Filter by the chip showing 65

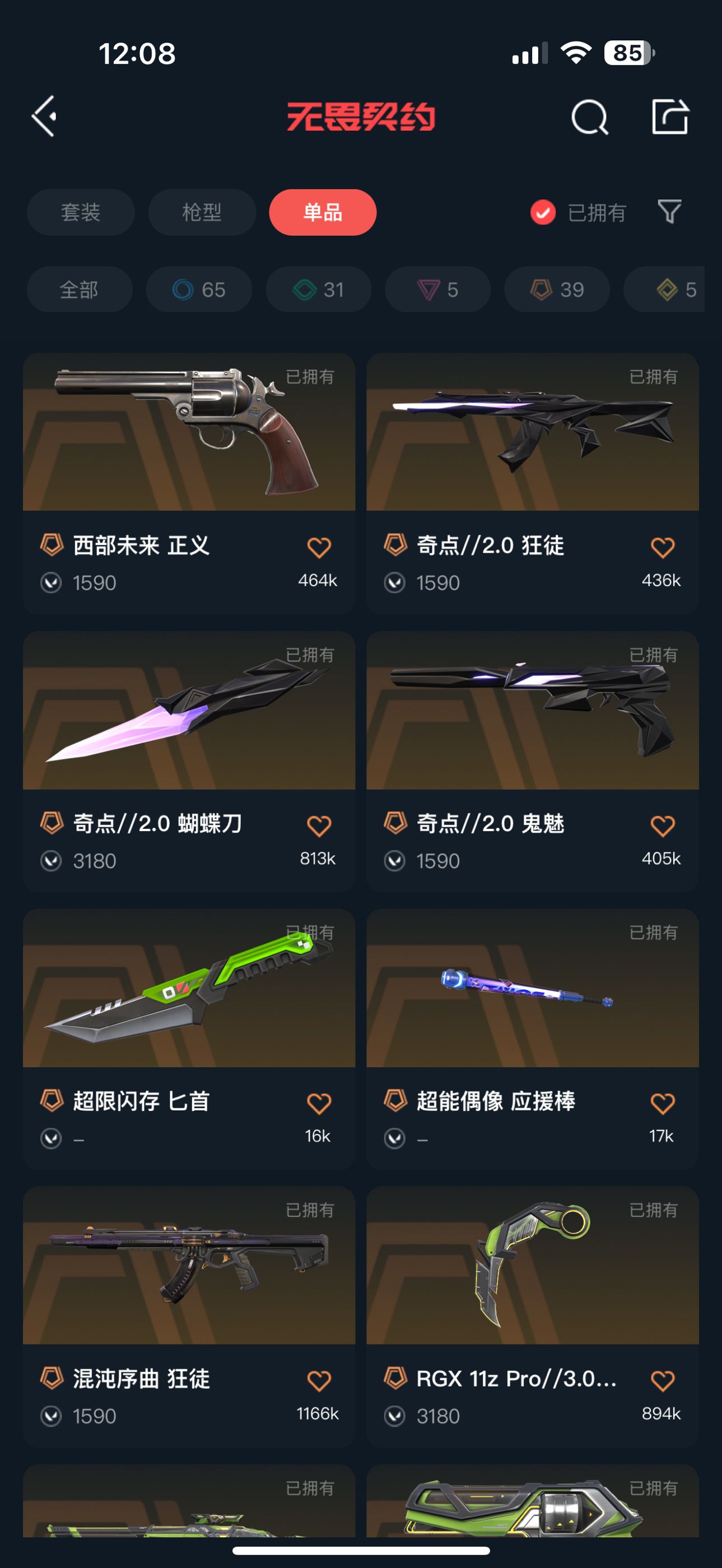tap(199, 290)
